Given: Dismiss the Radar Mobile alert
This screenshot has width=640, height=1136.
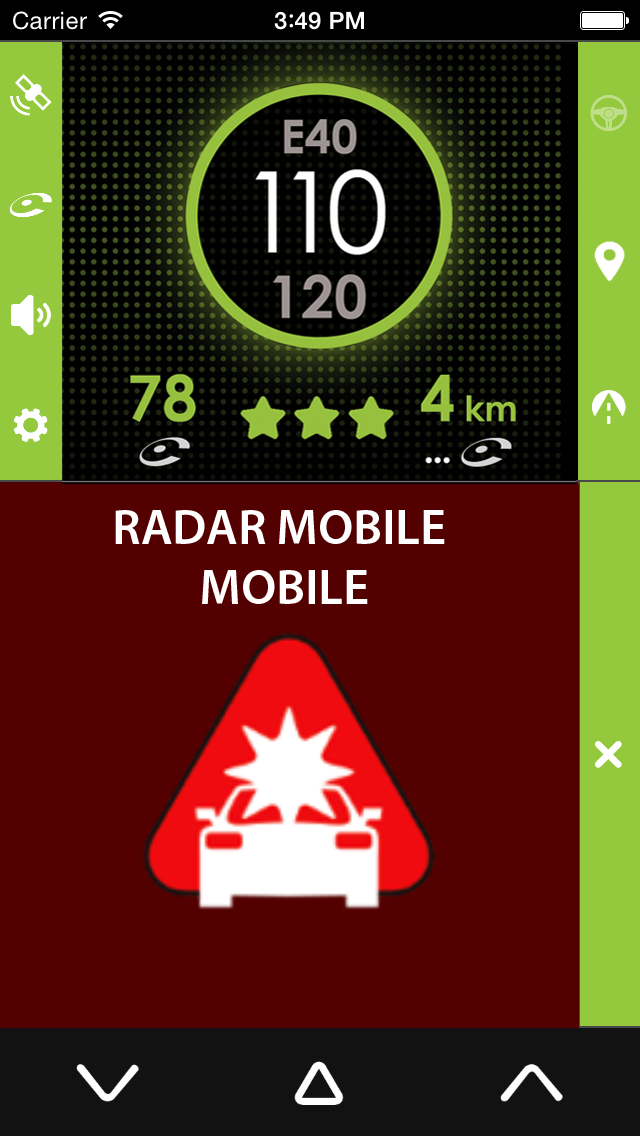Looking at the screenshot, I should [608, 755].
